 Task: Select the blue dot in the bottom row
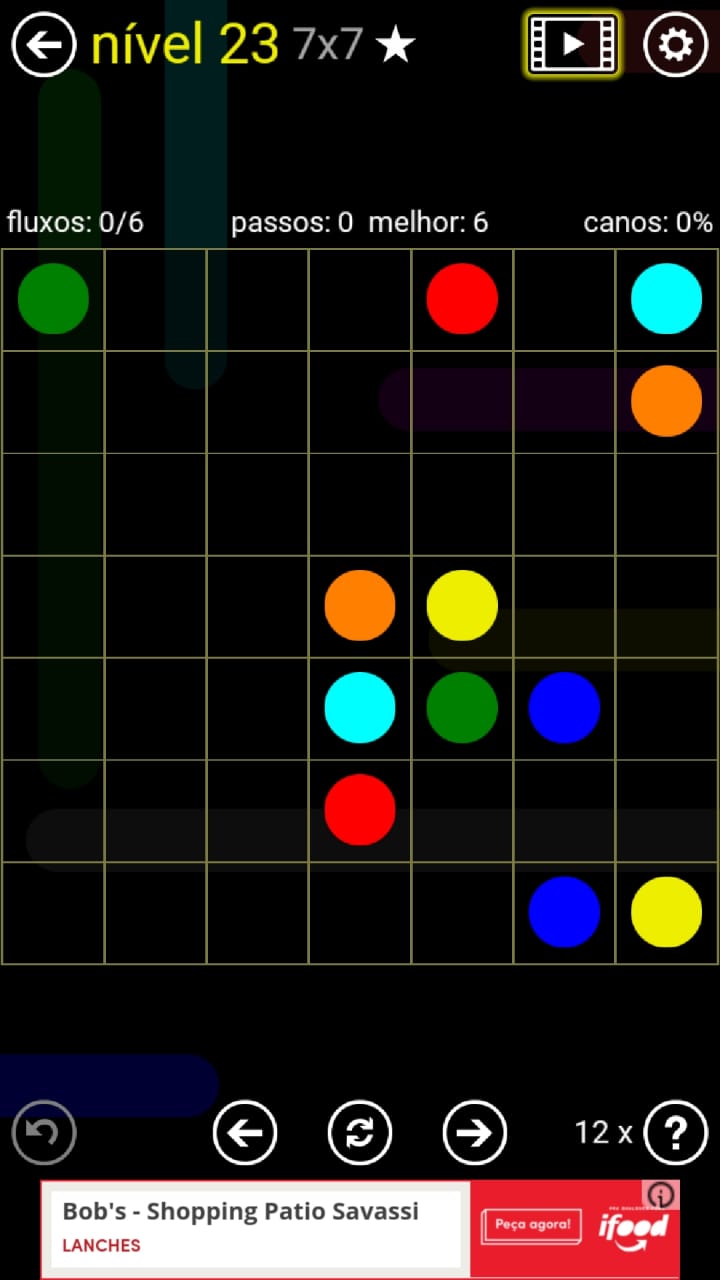click(x=564, y=912)
